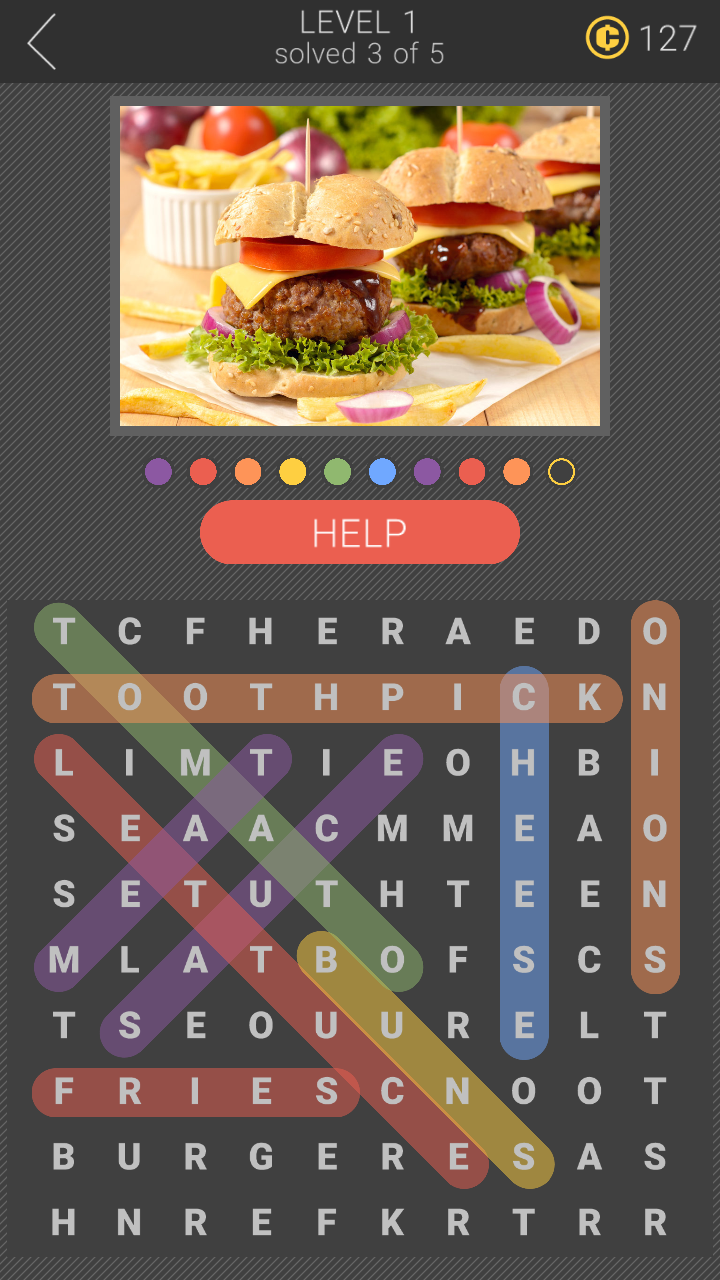The image size is (720, 1280).
Task: Tap the solved 3 of 5 label
Action: tap(359, 54)
